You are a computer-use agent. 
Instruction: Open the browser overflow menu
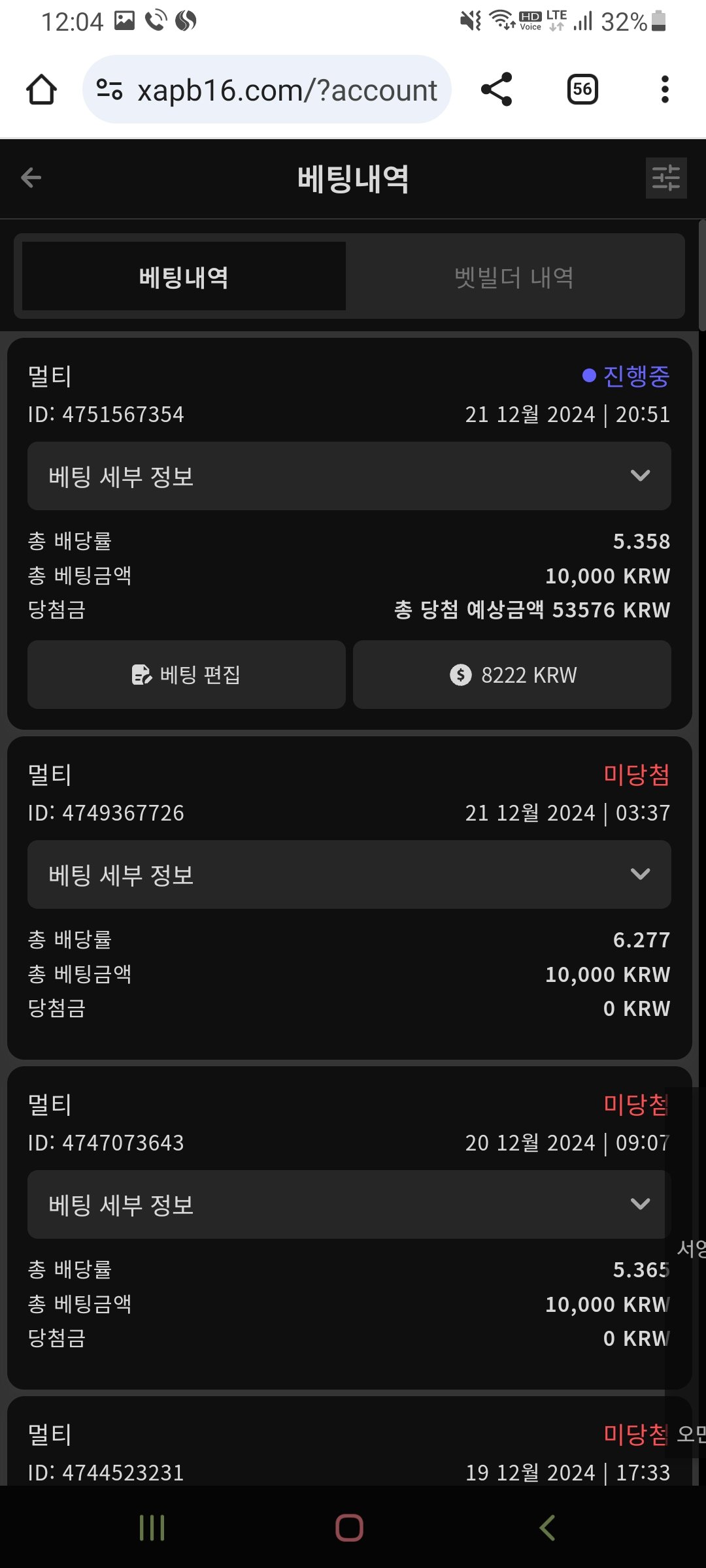tap(665, 90)
